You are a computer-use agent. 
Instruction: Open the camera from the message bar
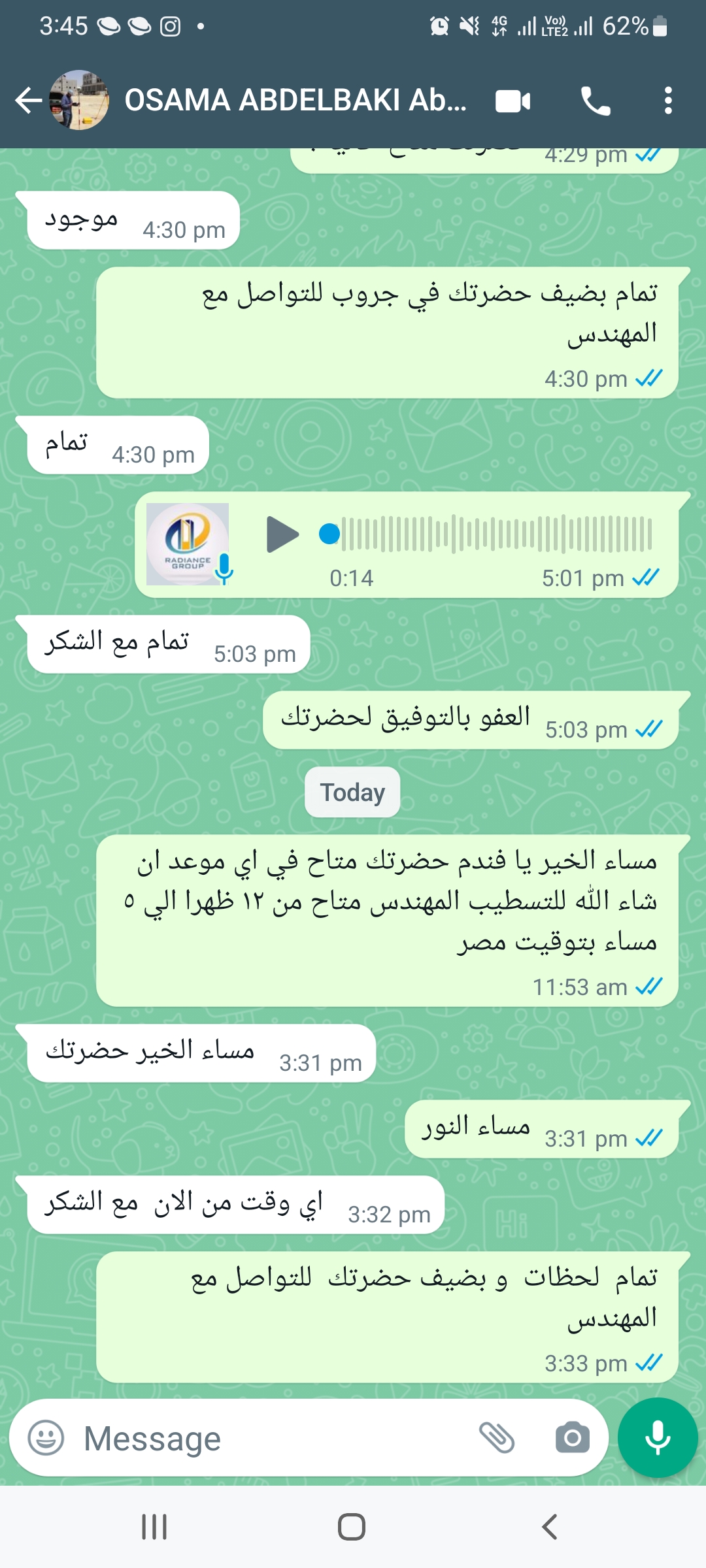(573, 1437)
